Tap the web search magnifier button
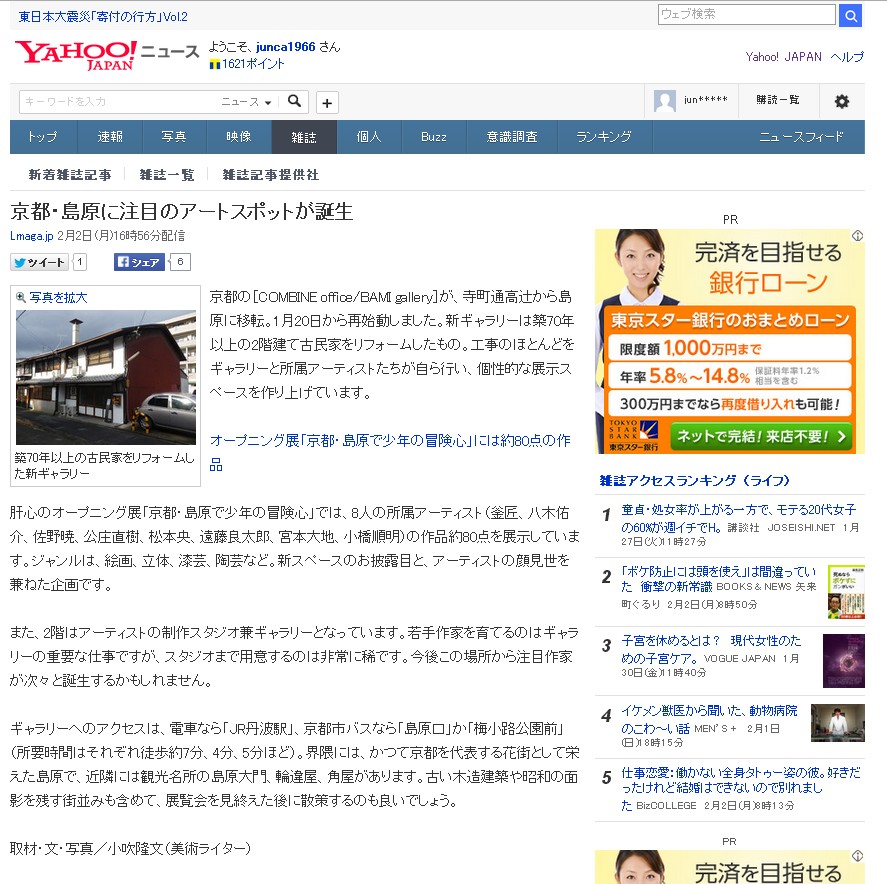 point(850,15)
